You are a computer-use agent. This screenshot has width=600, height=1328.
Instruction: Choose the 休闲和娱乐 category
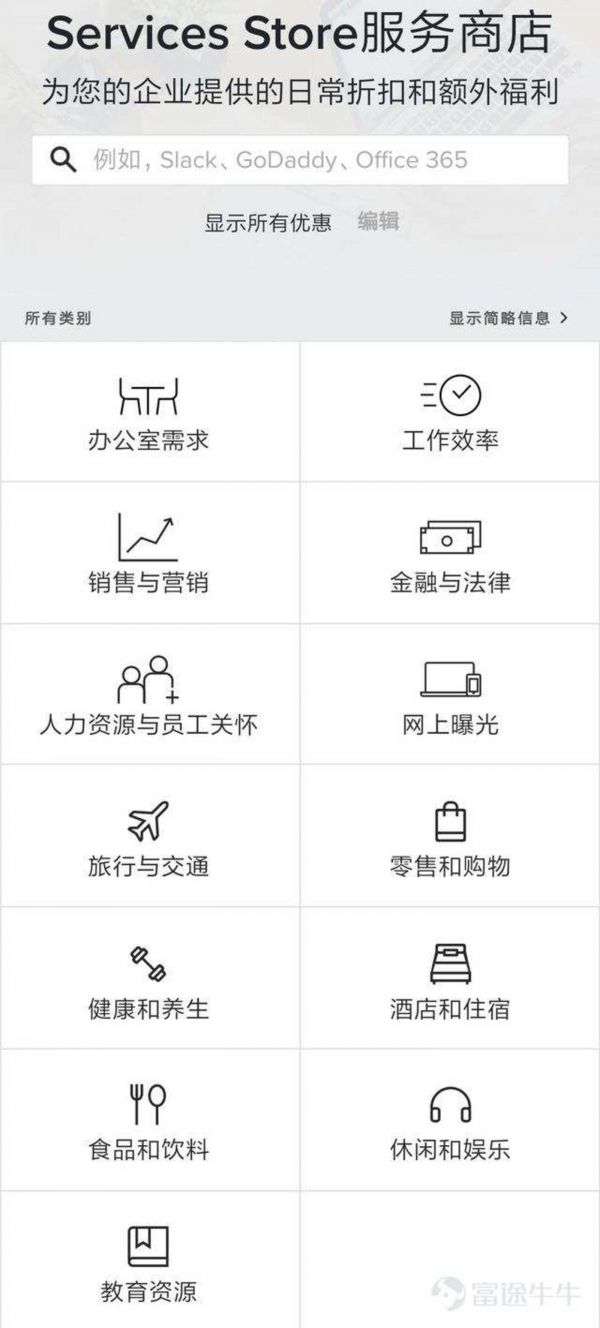coord(450,1122)
